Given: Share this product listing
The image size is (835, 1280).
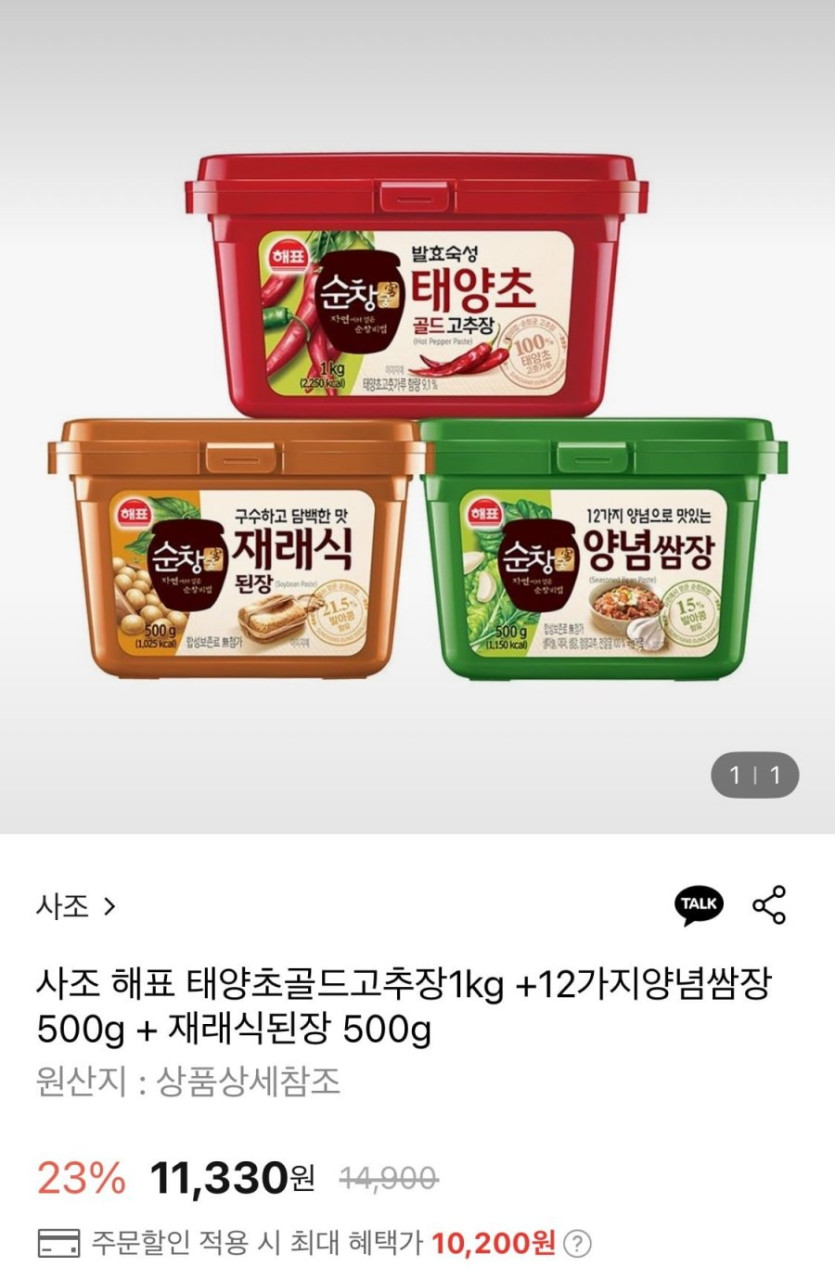Looking at the screenshot, I should pyautogui.click(x=769, y=905).
